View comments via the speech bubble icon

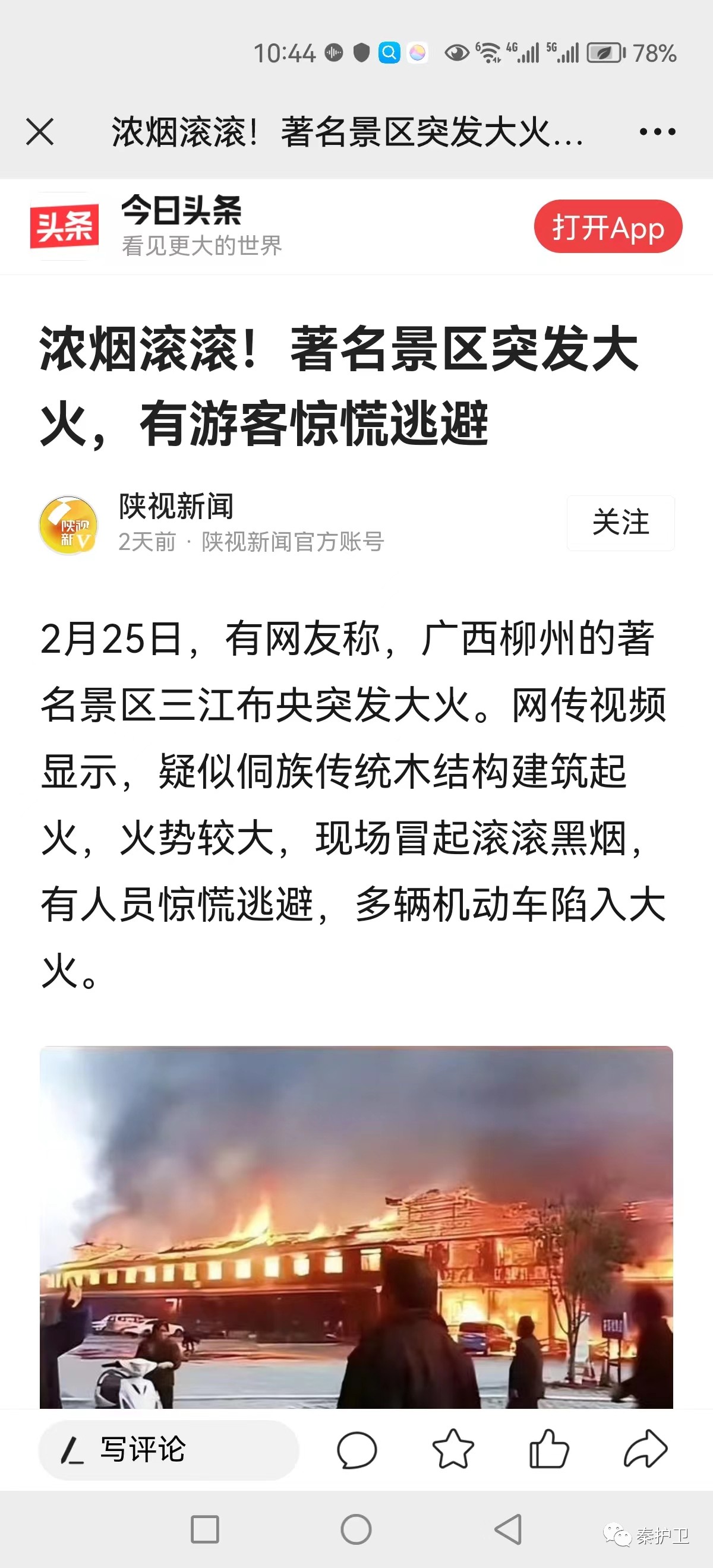pyautogui.click(x=357, y=1449)
